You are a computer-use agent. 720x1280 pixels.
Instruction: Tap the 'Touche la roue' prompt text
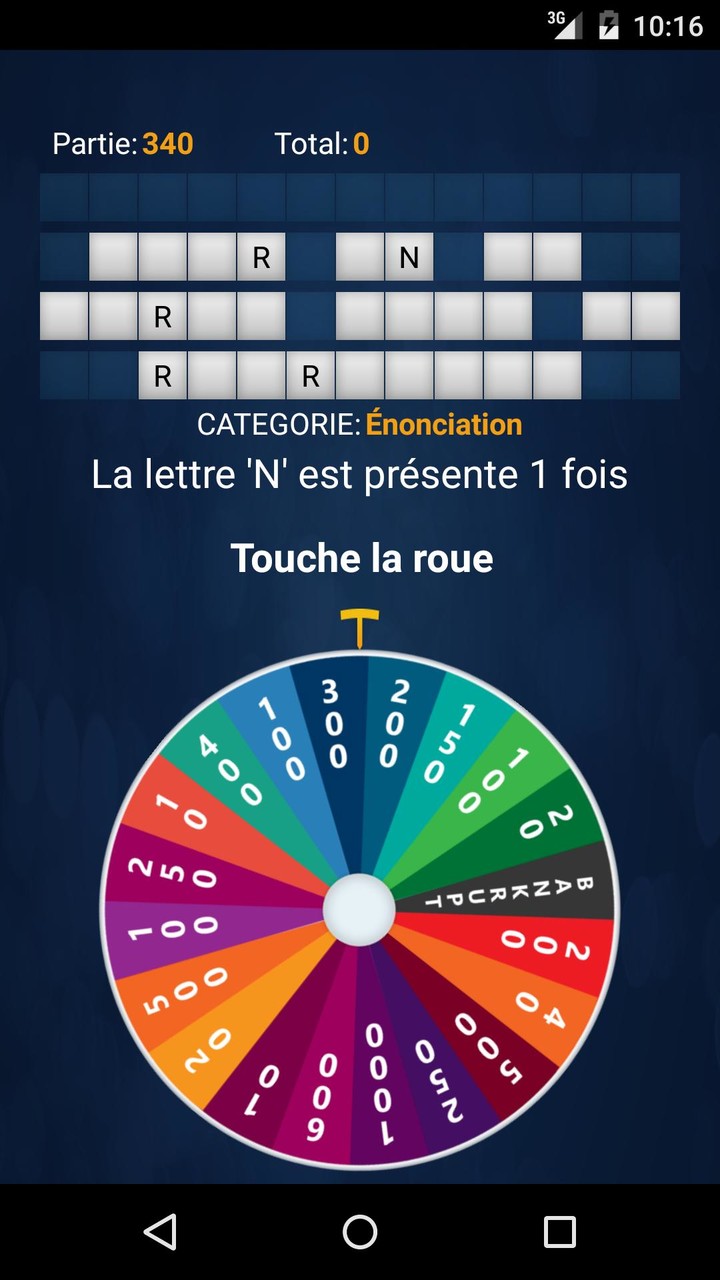coord(361,559)
